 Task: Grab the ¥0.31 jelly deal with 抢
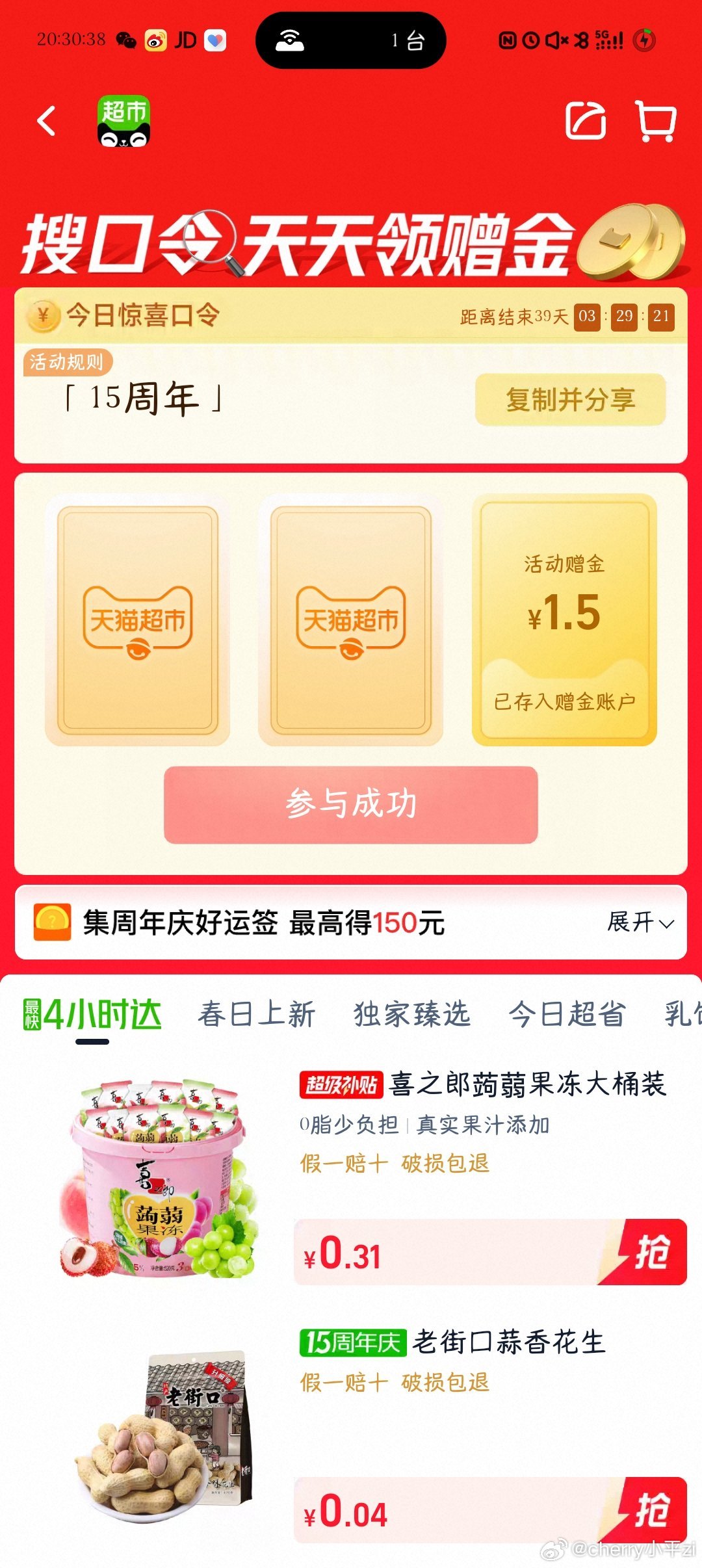650,1252
